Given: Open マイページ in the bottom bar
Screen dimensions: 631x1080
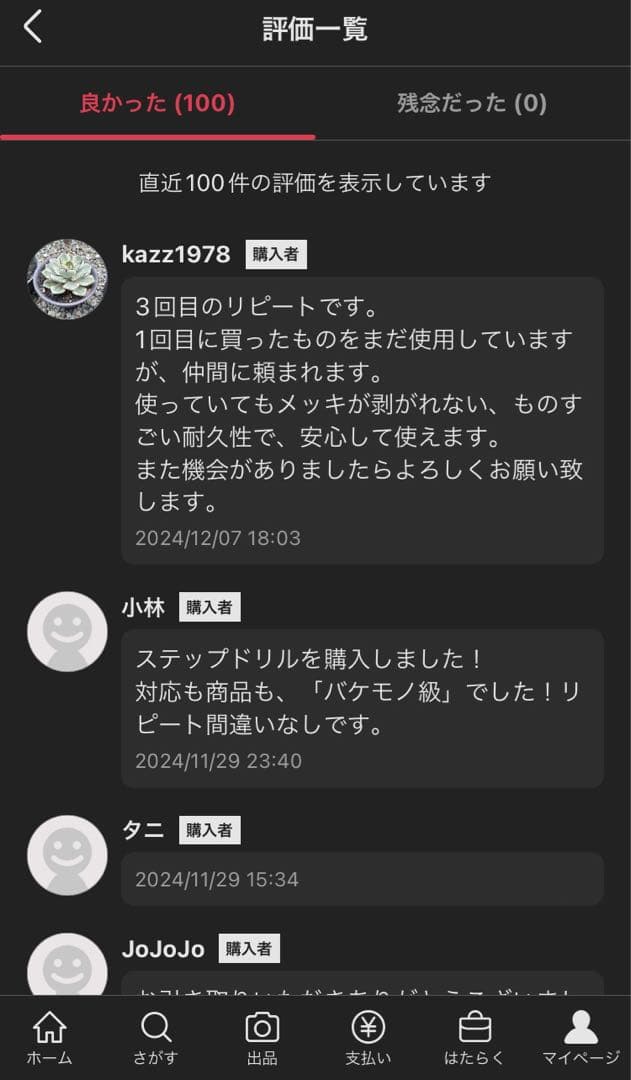Looking at the screenshot, I should [x=581, y=1039].
